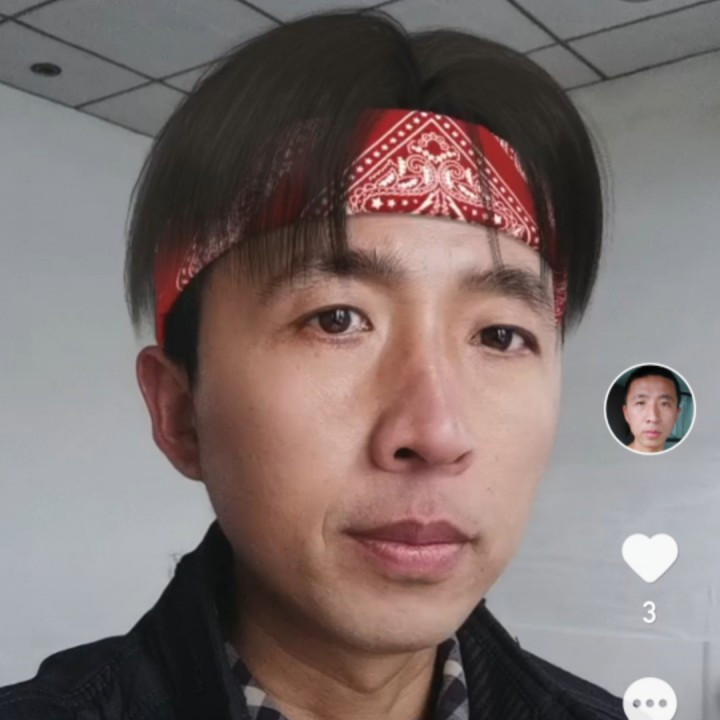The image size is (720, 720).
Task: Open the creator's profile avatar
Action: pyautogui.click(x=649, y=408)
